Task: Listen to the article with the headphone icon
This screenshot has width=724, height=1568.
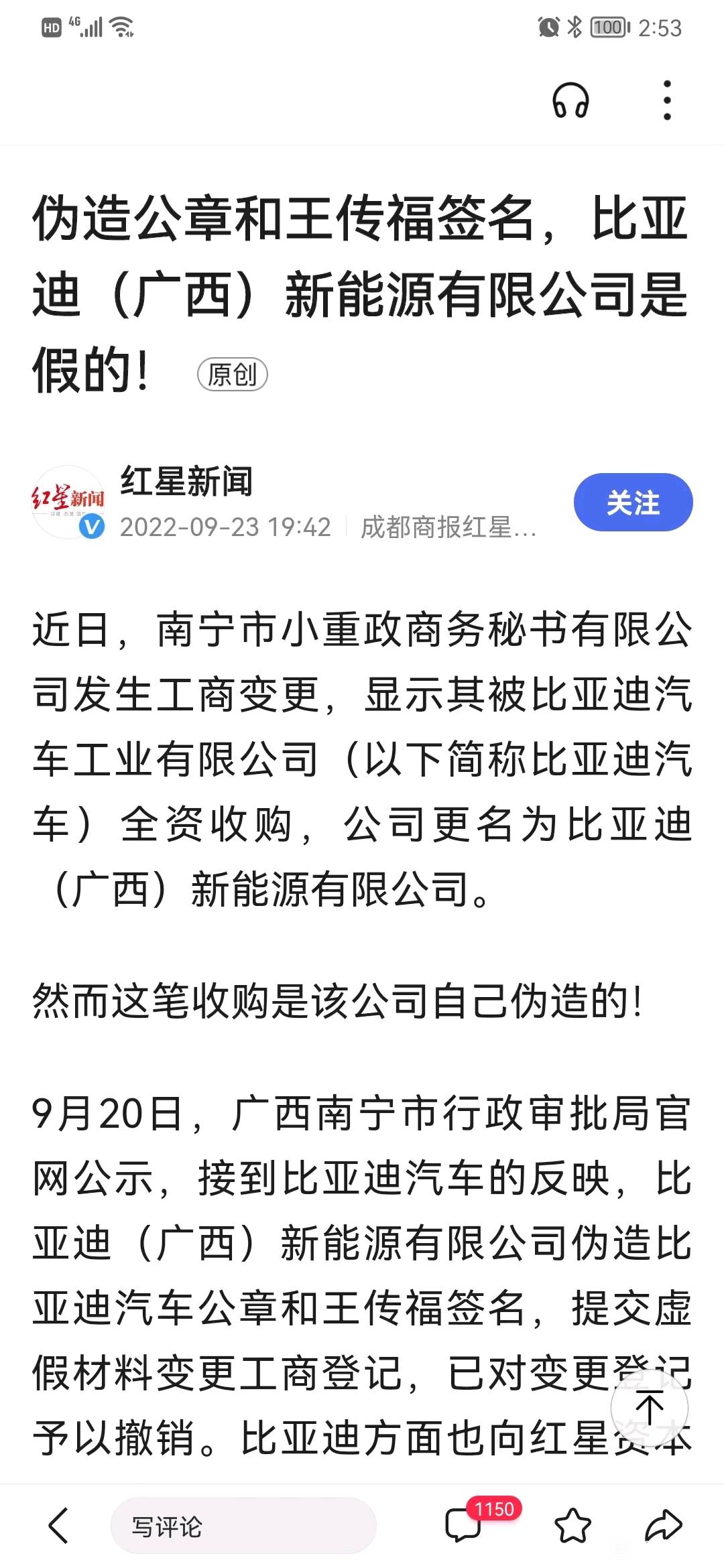Action: coord(570,101)
